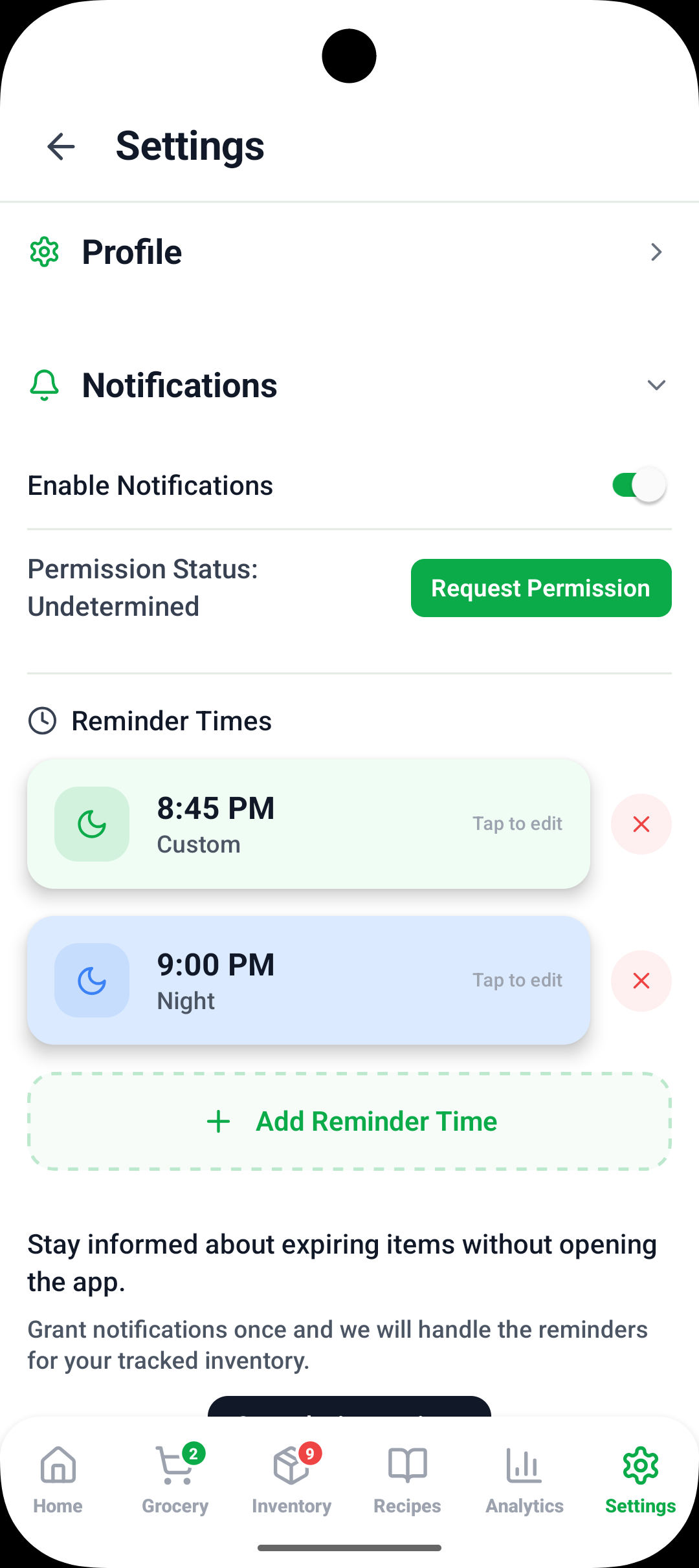Delete the 8:45 PM Custom reminder
The width and height of the screenshot is (699, 1568).
tap(641, 824)
